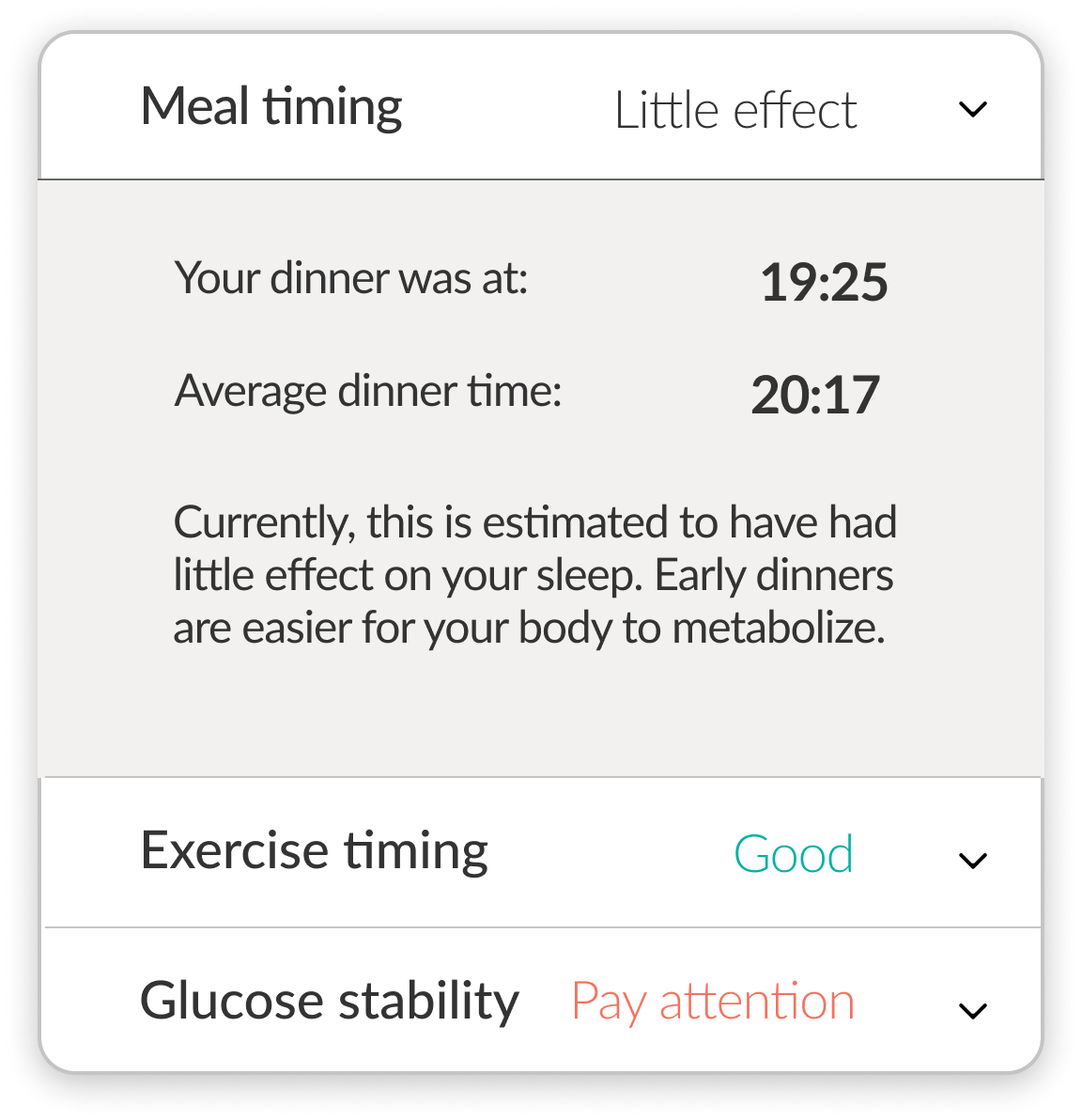Expand the Glucose stability section
Image resolution: width=1082 pixels, height=1120 pixels.
(972, 1009)
